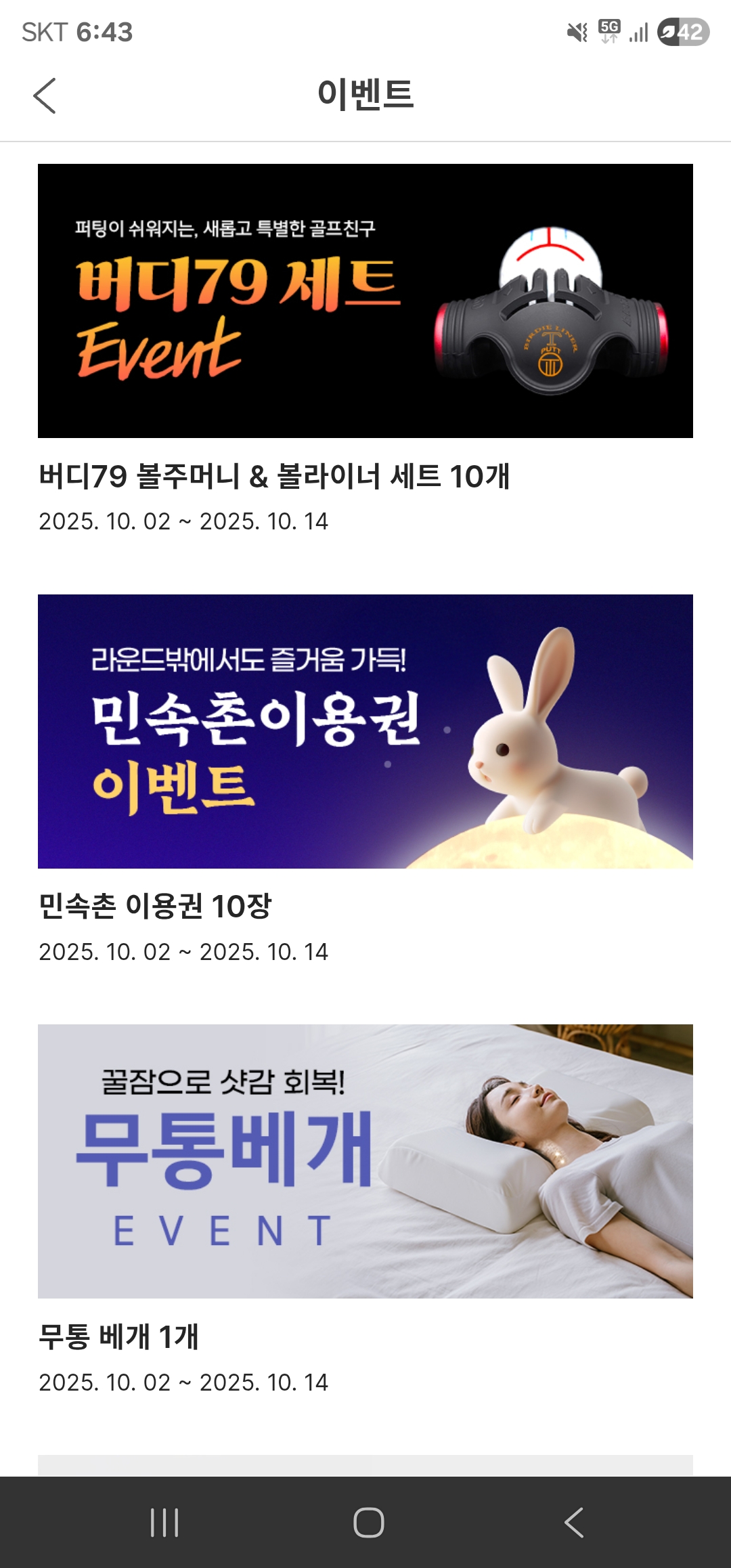Open recent apps from navigation bar
The height and width of the screenshot is (1568, 731).
tap(164, 1523)
